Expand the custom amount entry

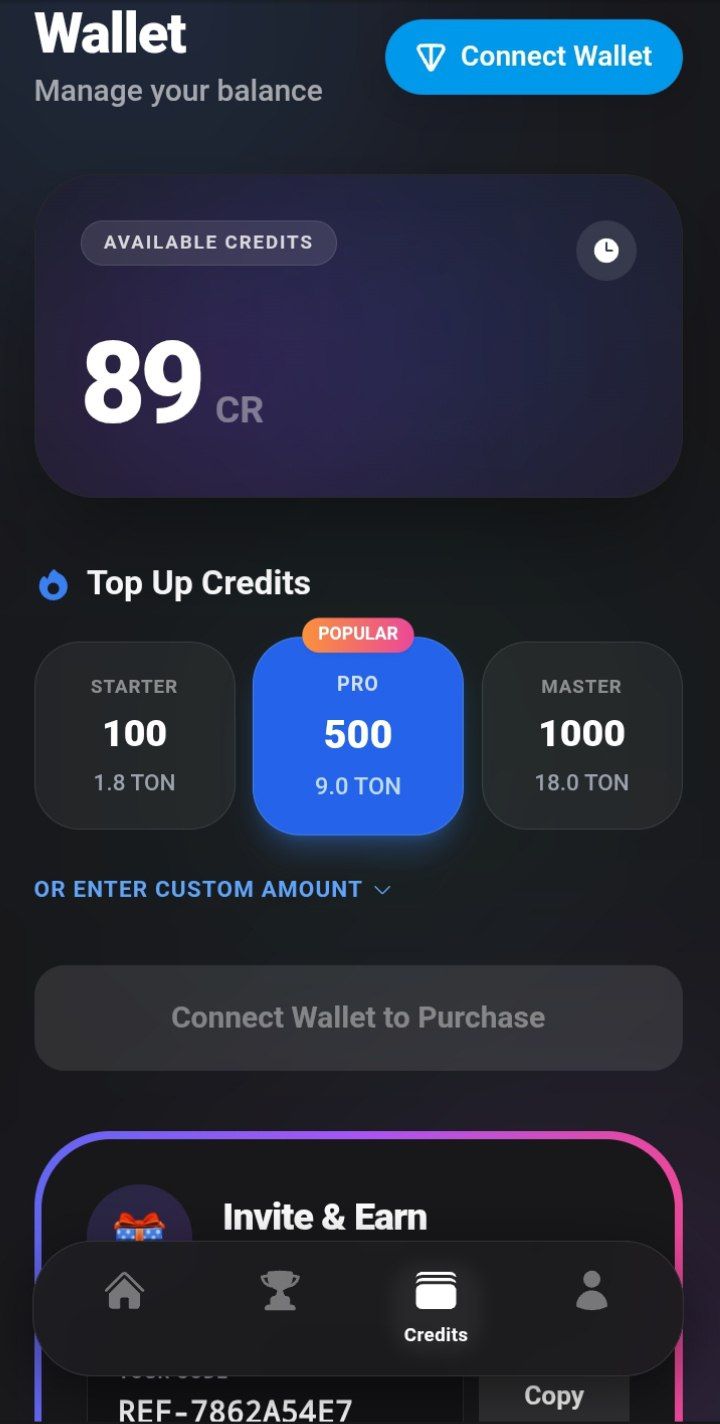point(212,889)
